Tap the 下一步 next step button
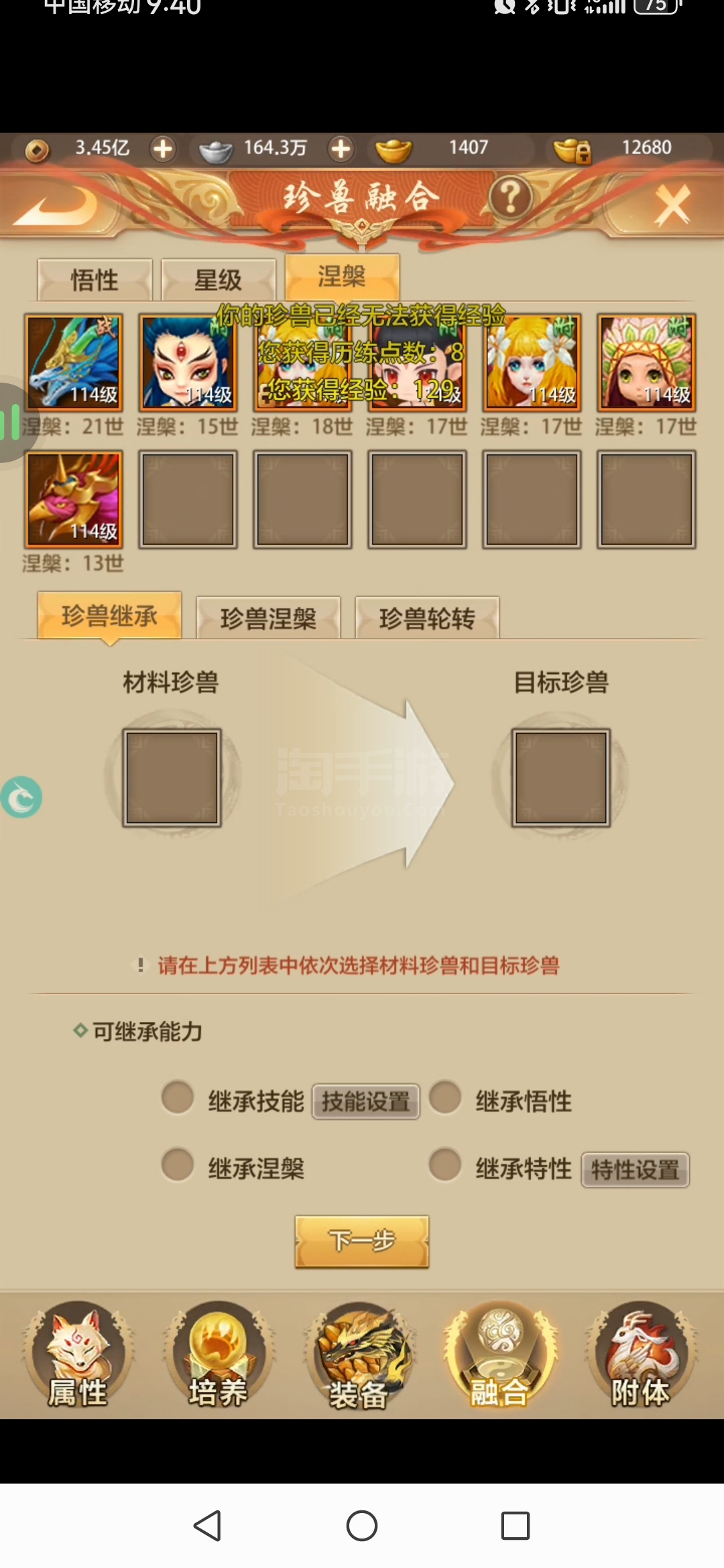This screenshot has height=1568, width=724. 362,1241
